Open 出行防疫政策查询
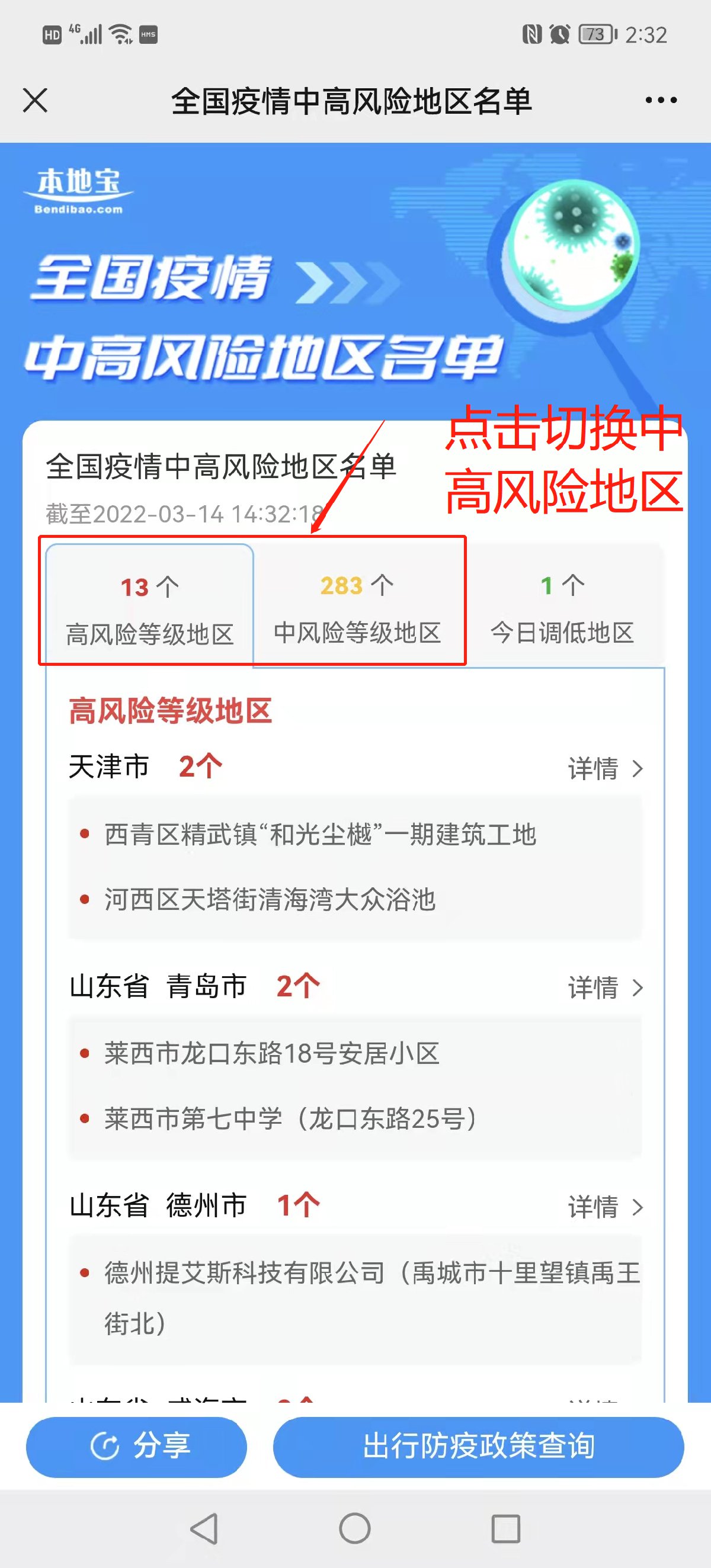The image size is (711, 1568). click(479, 1446)
